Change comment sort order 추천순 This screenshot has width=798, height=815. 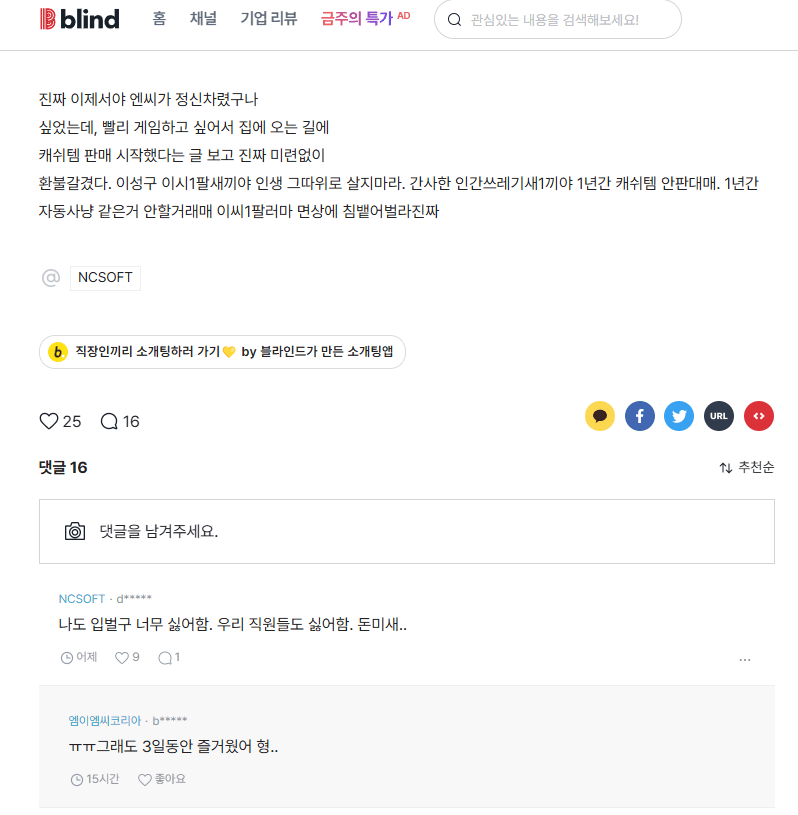(746, 468)
